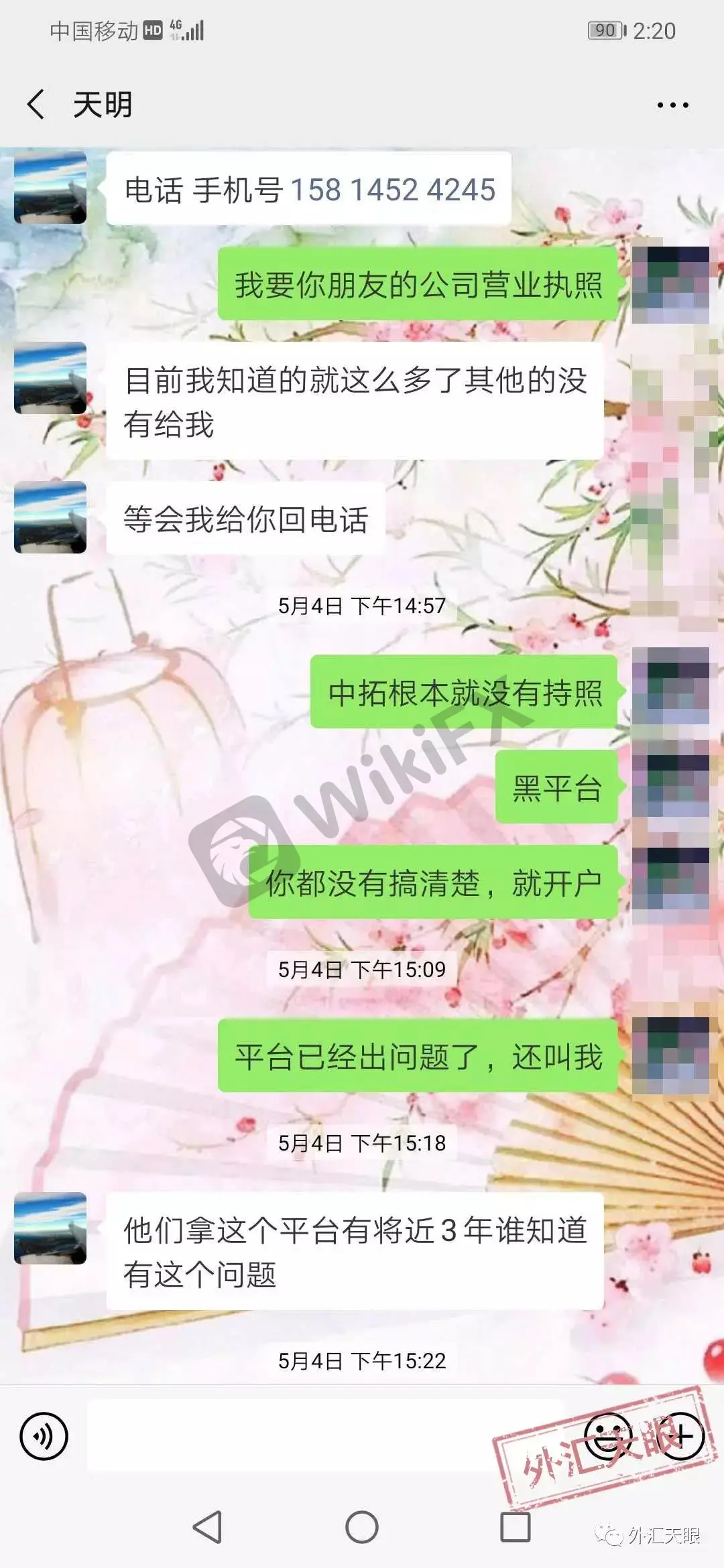This screenshot has height=1568, width=724.
Task: Open 天明's avatar next to 等会我给你回电话
Action: click(50, 517)
